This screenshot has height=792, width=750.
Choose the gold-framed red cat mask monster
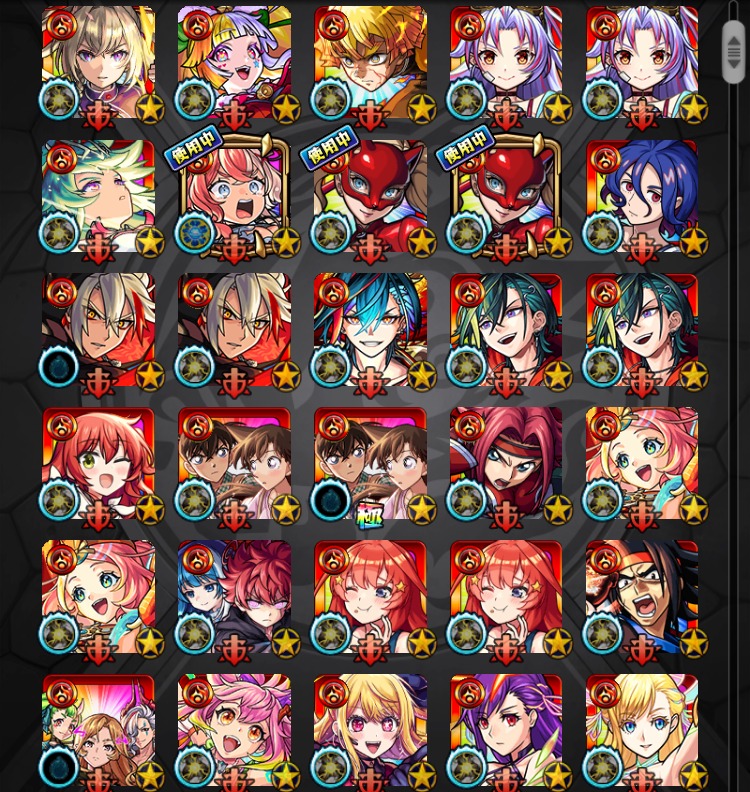[x=506, y=197]
